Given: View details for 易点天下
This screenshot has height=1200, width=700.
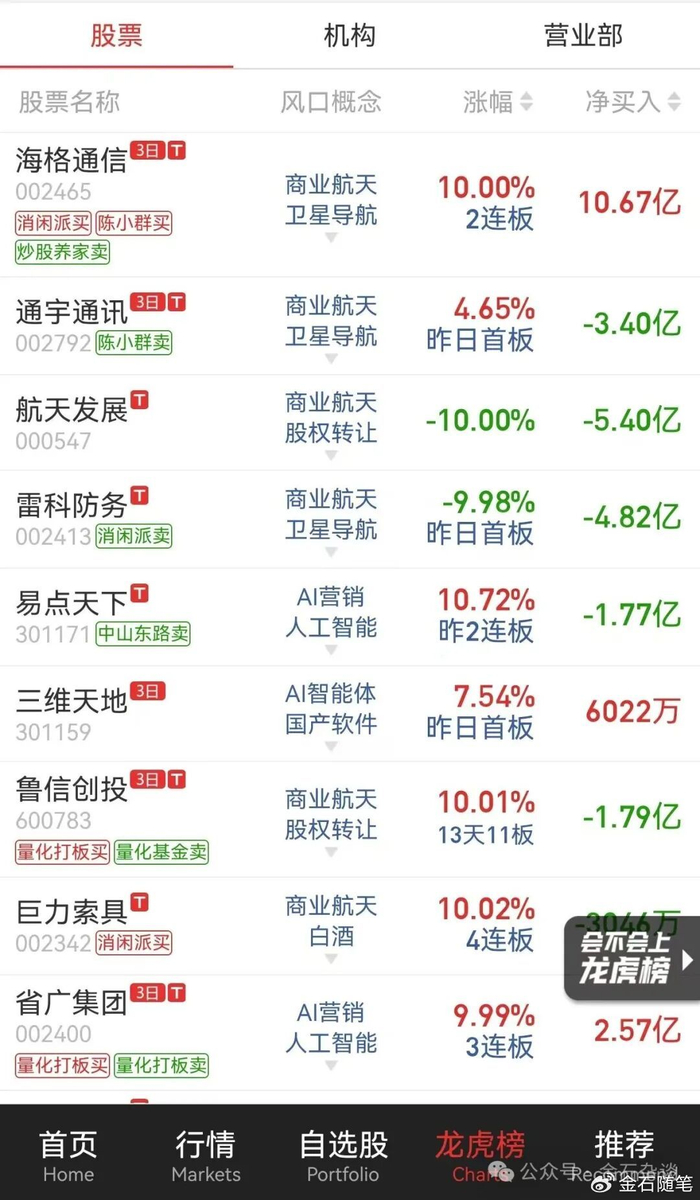Looking at the screenshot, I should coord(72,603).
